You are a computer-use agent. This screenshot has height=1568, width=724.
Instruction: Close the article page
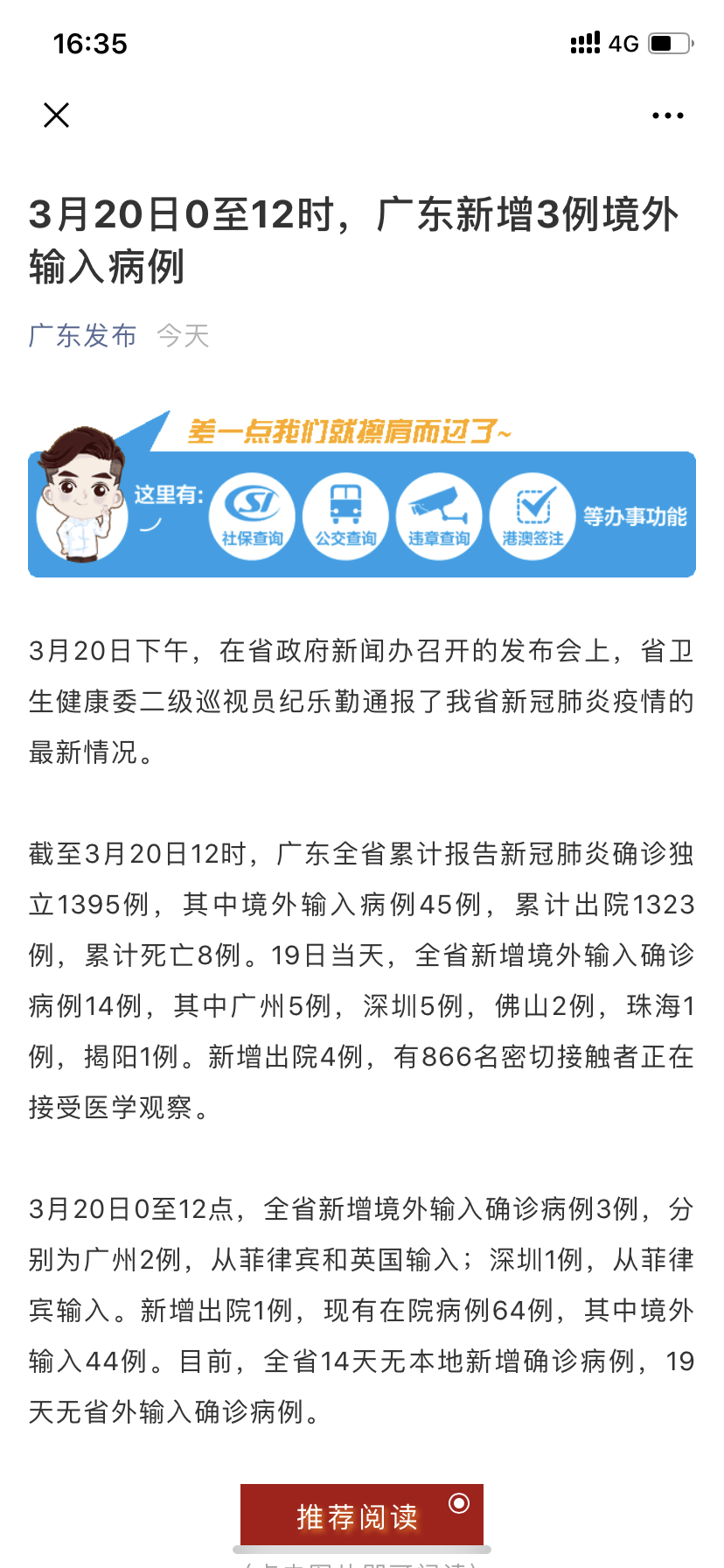[57, 115]
